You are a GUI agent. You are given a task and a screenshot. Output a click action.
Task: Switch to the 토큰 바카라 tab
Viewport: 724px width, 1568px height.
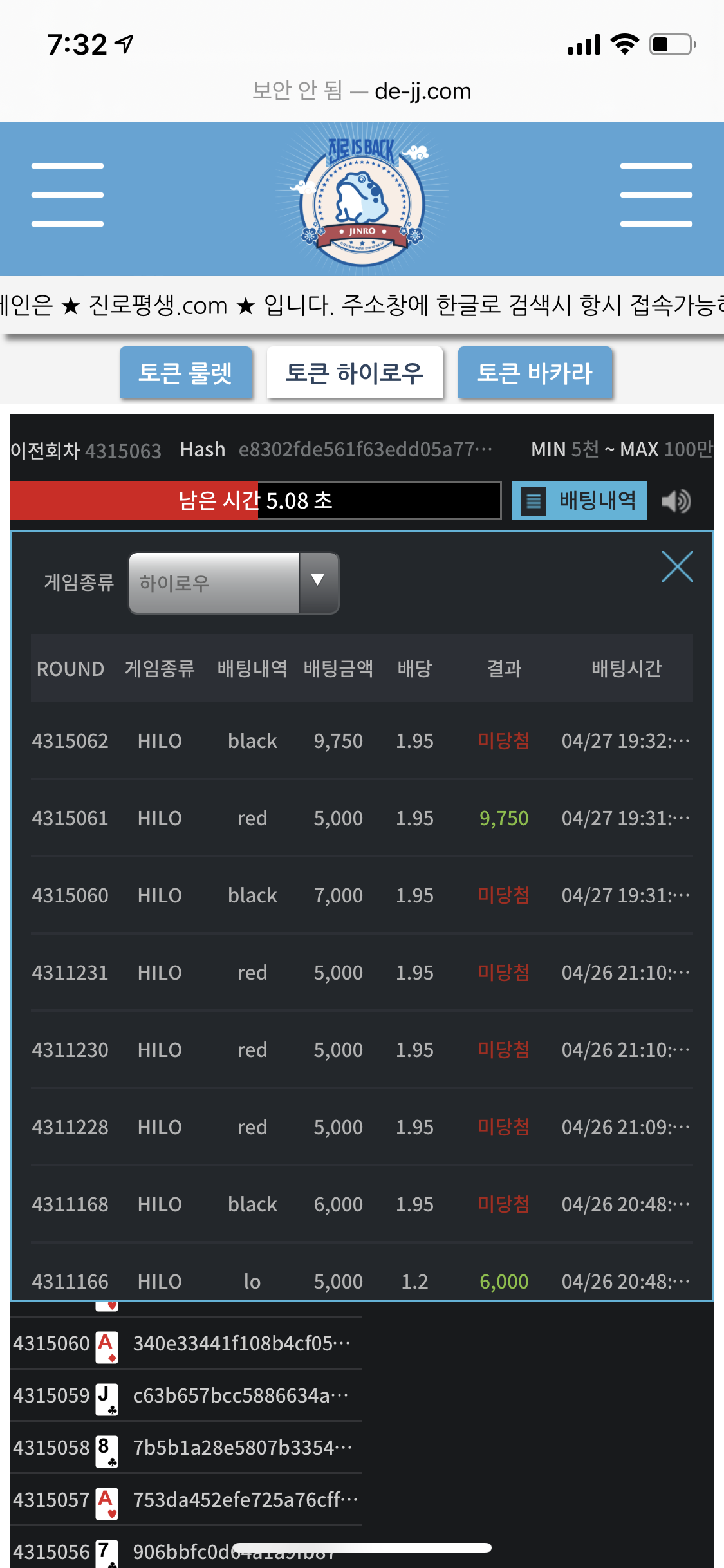[535, 373]
